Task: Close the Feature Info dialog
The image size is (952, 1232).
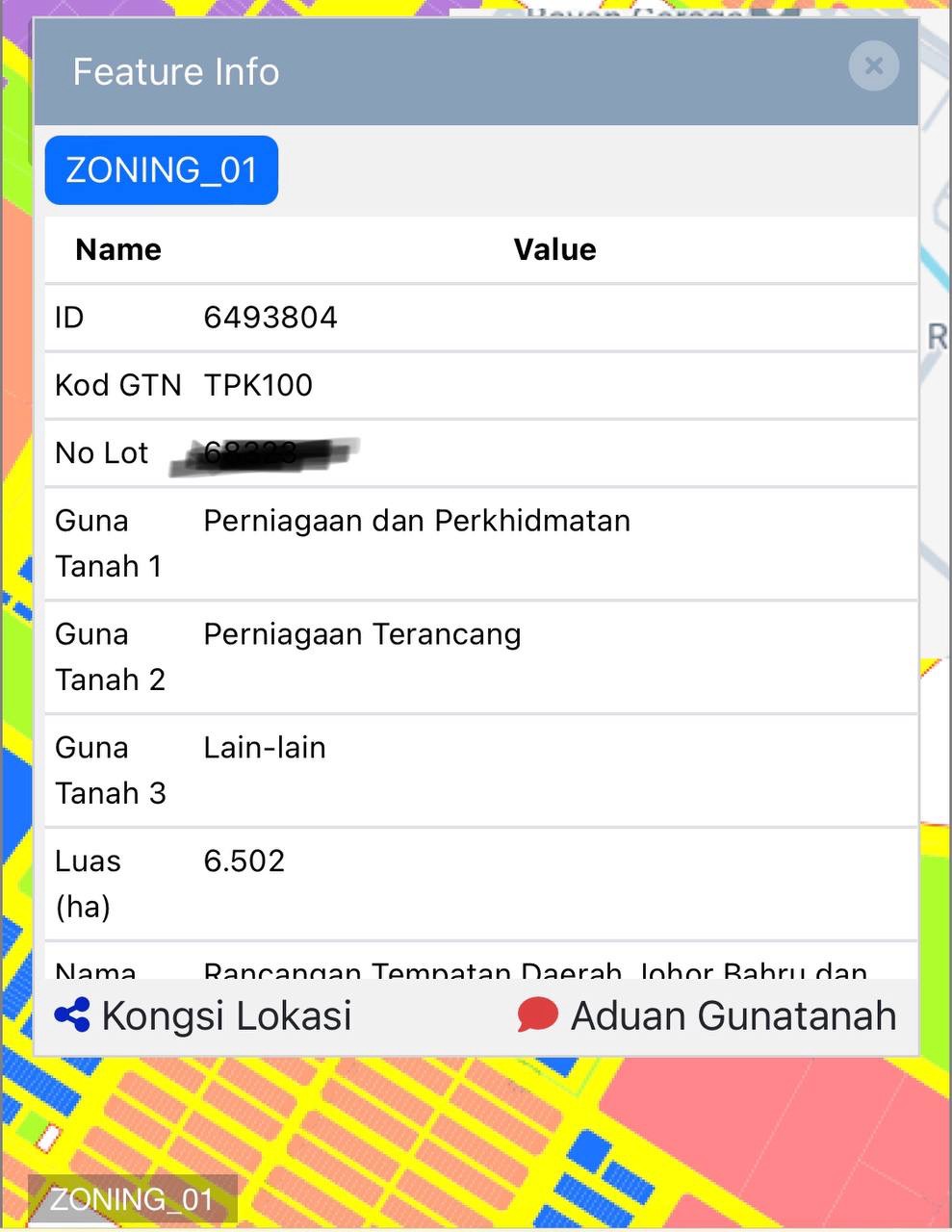Action: [873, 66]
